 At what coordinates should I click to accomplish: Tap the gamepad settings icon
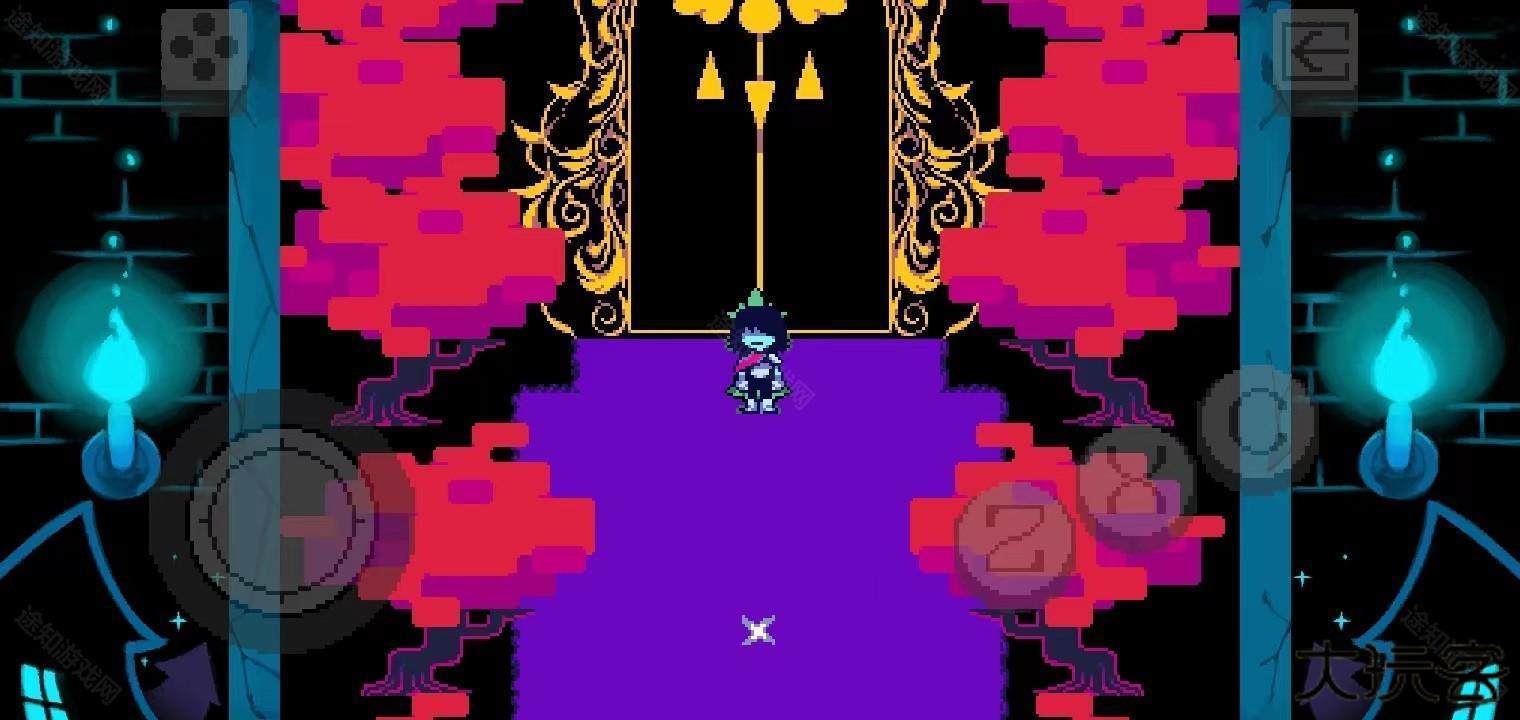pyautogui.click(x=203, y=48)
